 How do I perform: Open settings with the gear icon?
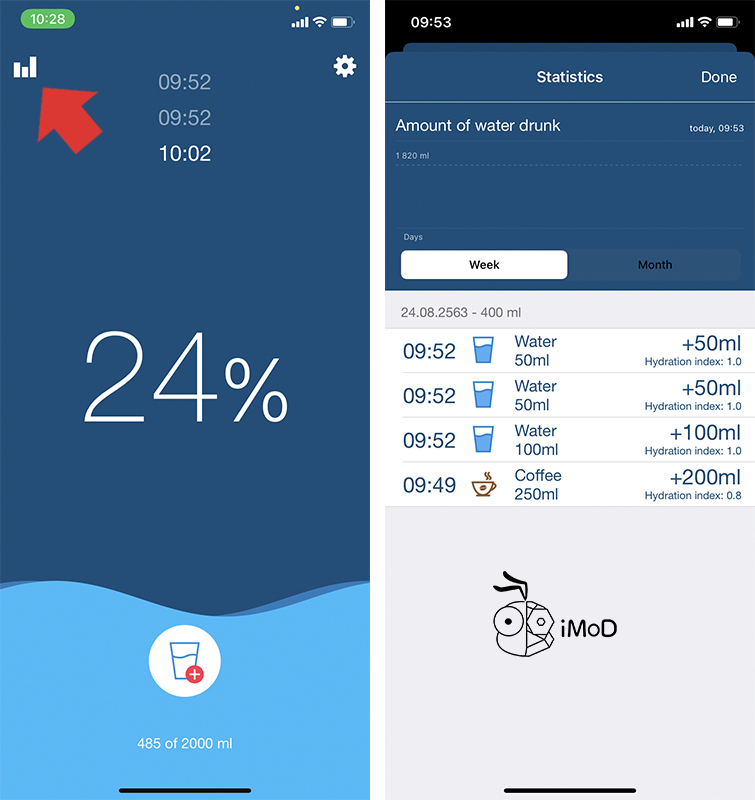345,66
